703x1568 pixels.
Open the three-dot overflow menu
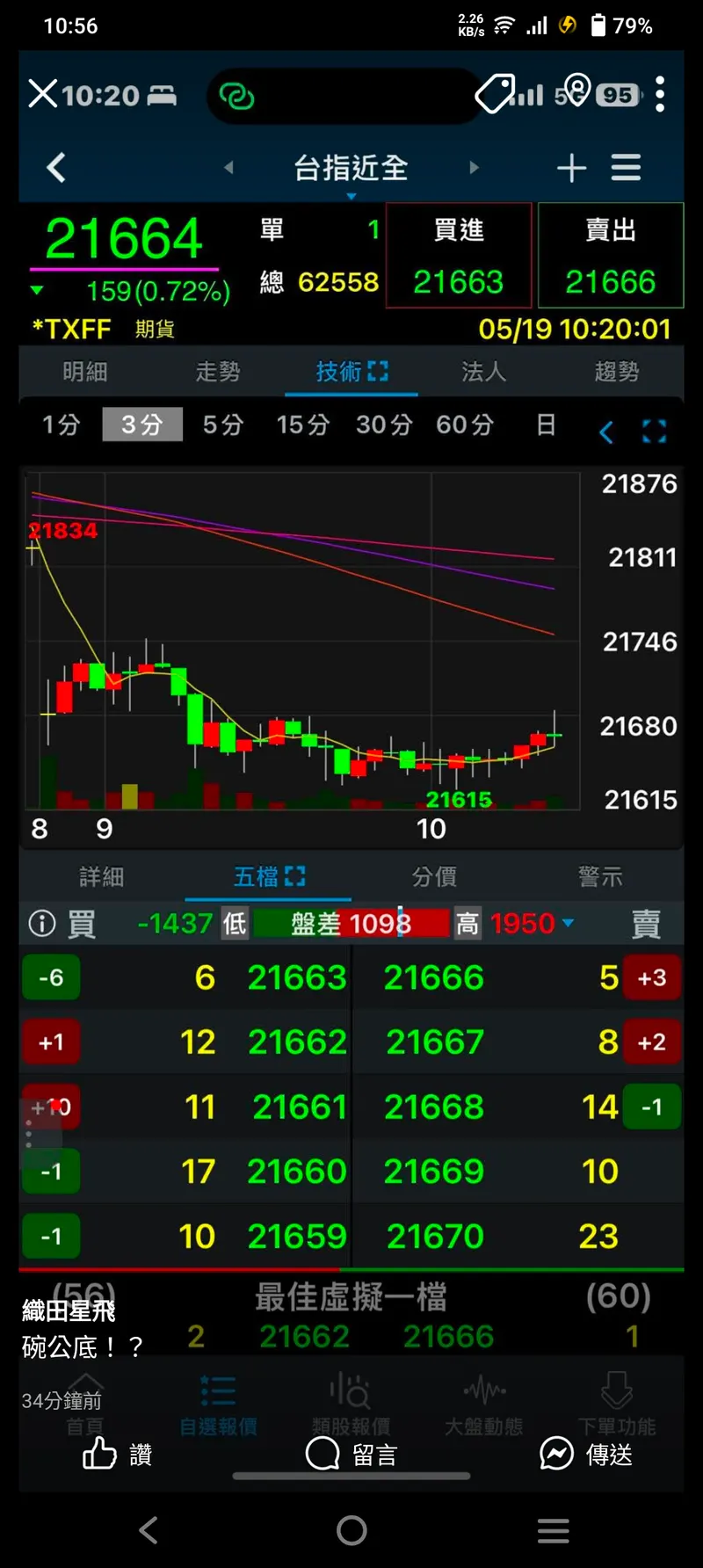660,94
